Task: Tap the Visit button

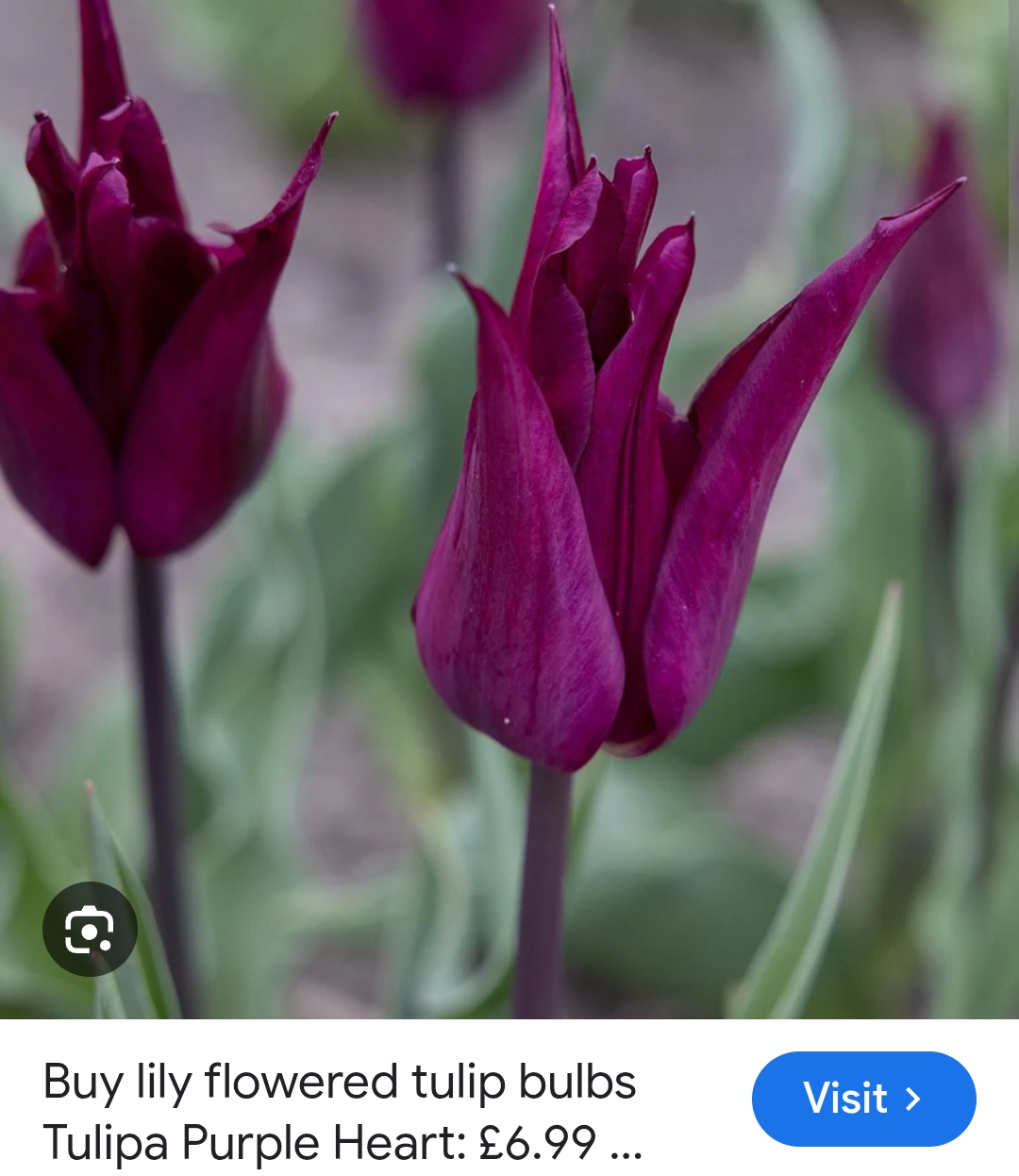Action: click(x=863, y=1099)
